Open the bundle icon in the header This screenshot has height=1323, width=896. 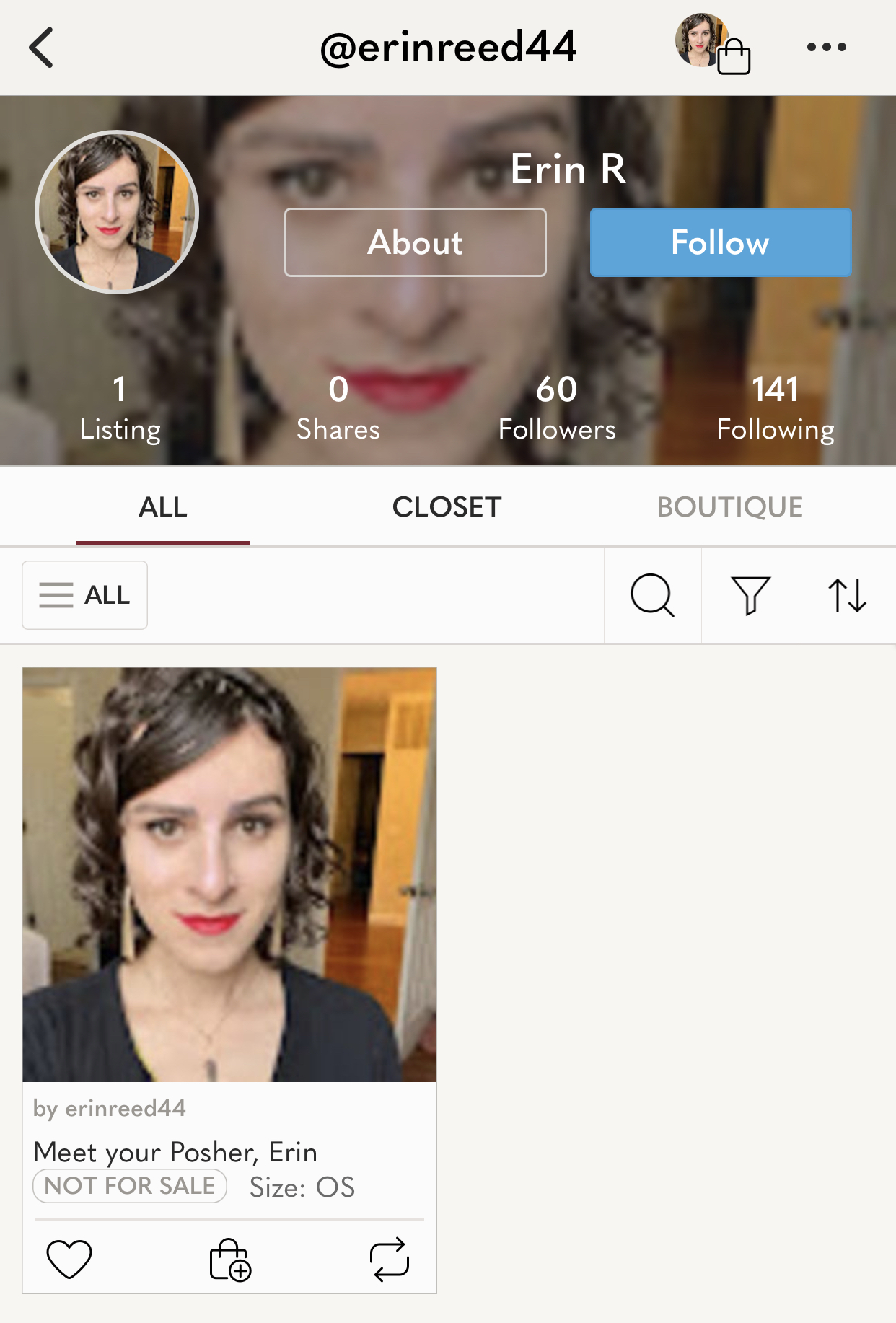point(713,45)
